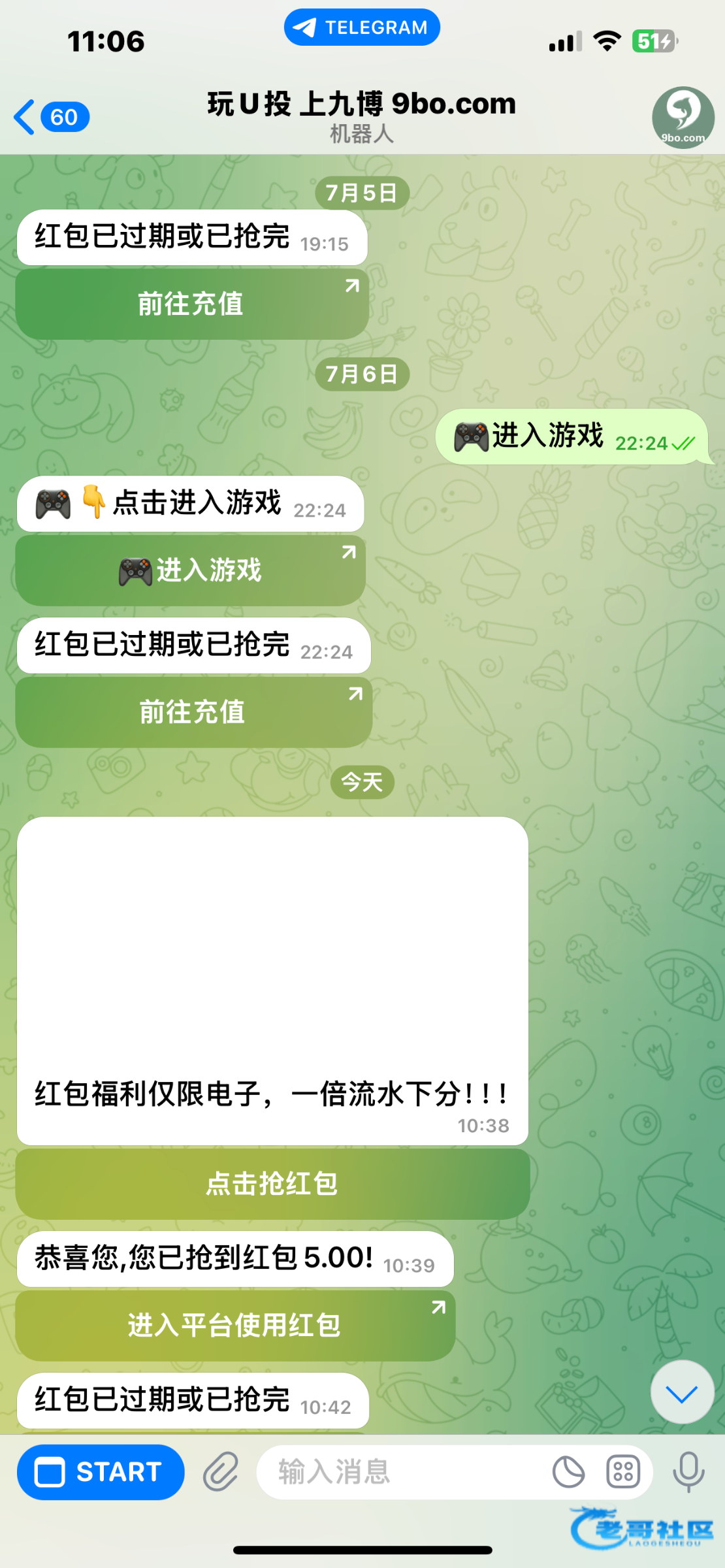The image size is (725, 1568).
Task: Open 进入平台使用红包 link button
Action: click(x=234, y=1326)
